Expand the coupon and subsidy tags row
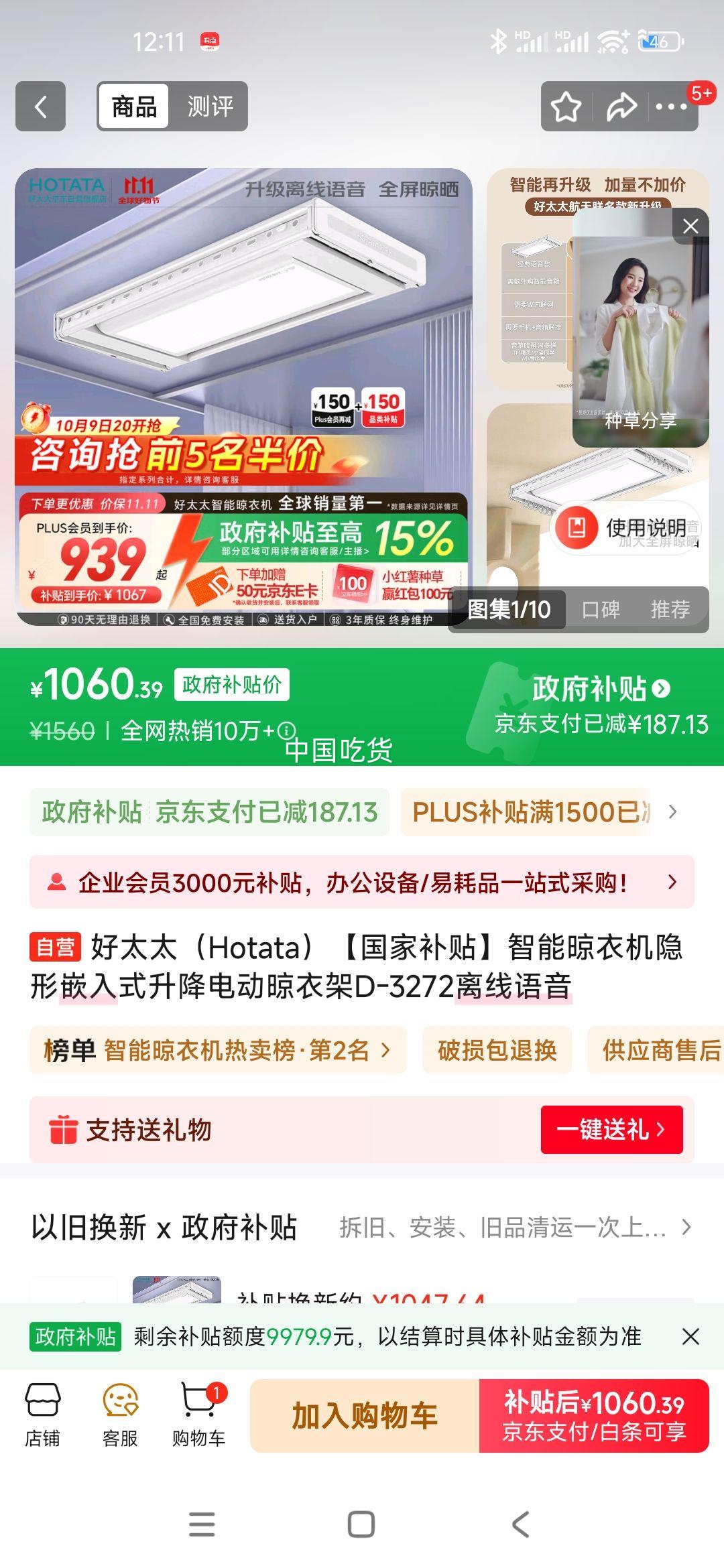 672,812
